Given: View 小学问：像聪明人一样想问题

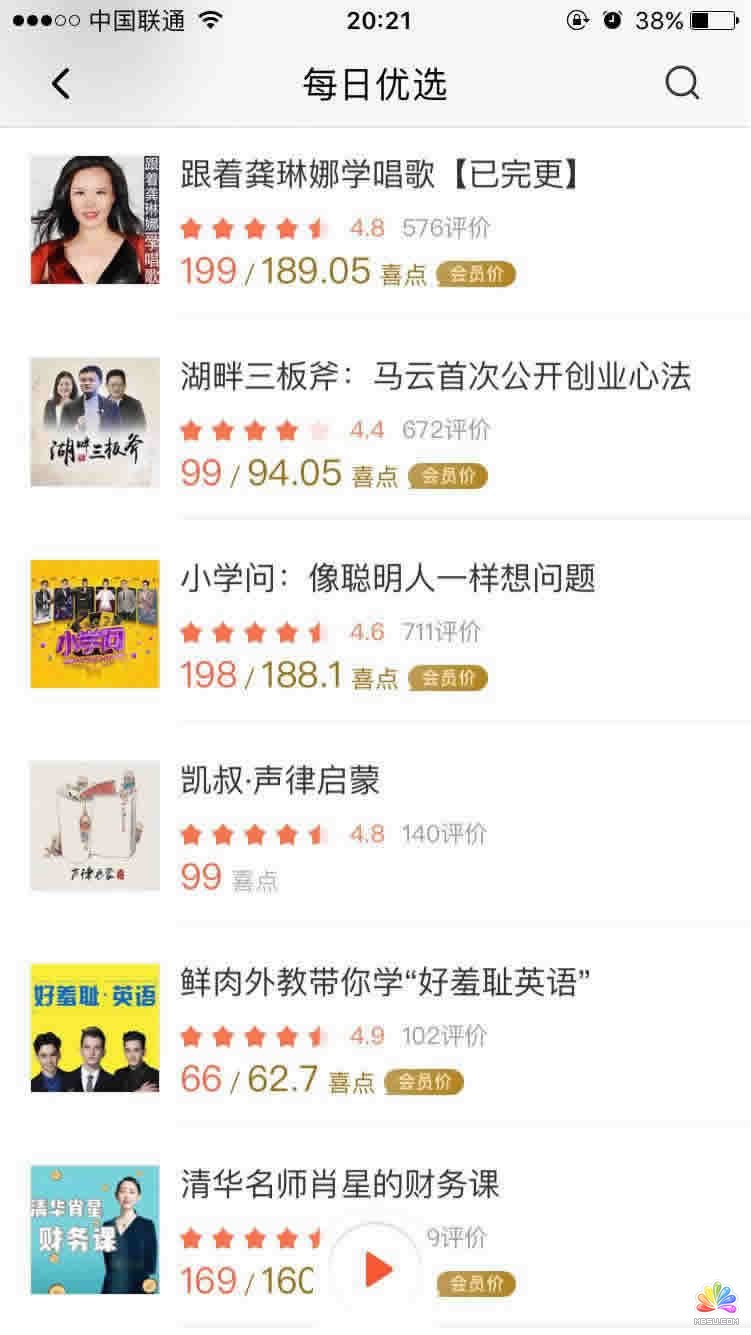Looking at the screenshot, I should pyautogui.click(x=388, y=578).
